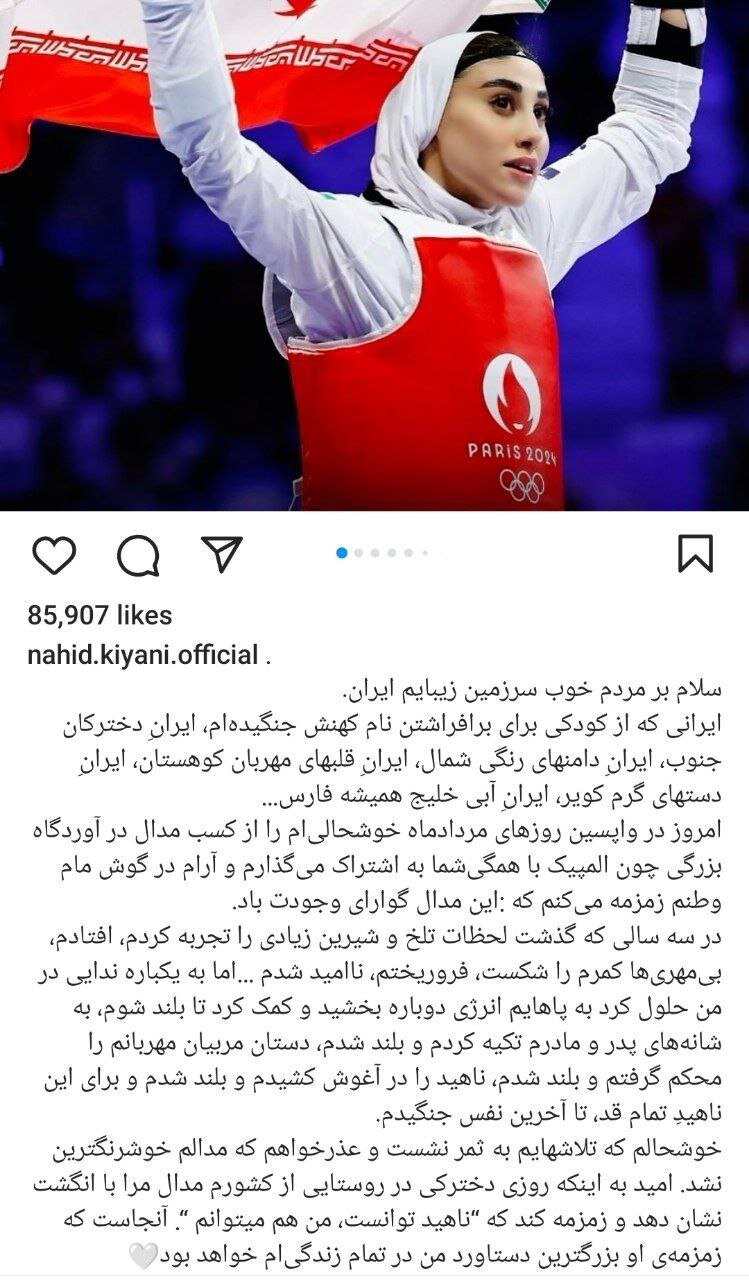
Task: Share this post via the paper plane
Action: pos(221,553)
